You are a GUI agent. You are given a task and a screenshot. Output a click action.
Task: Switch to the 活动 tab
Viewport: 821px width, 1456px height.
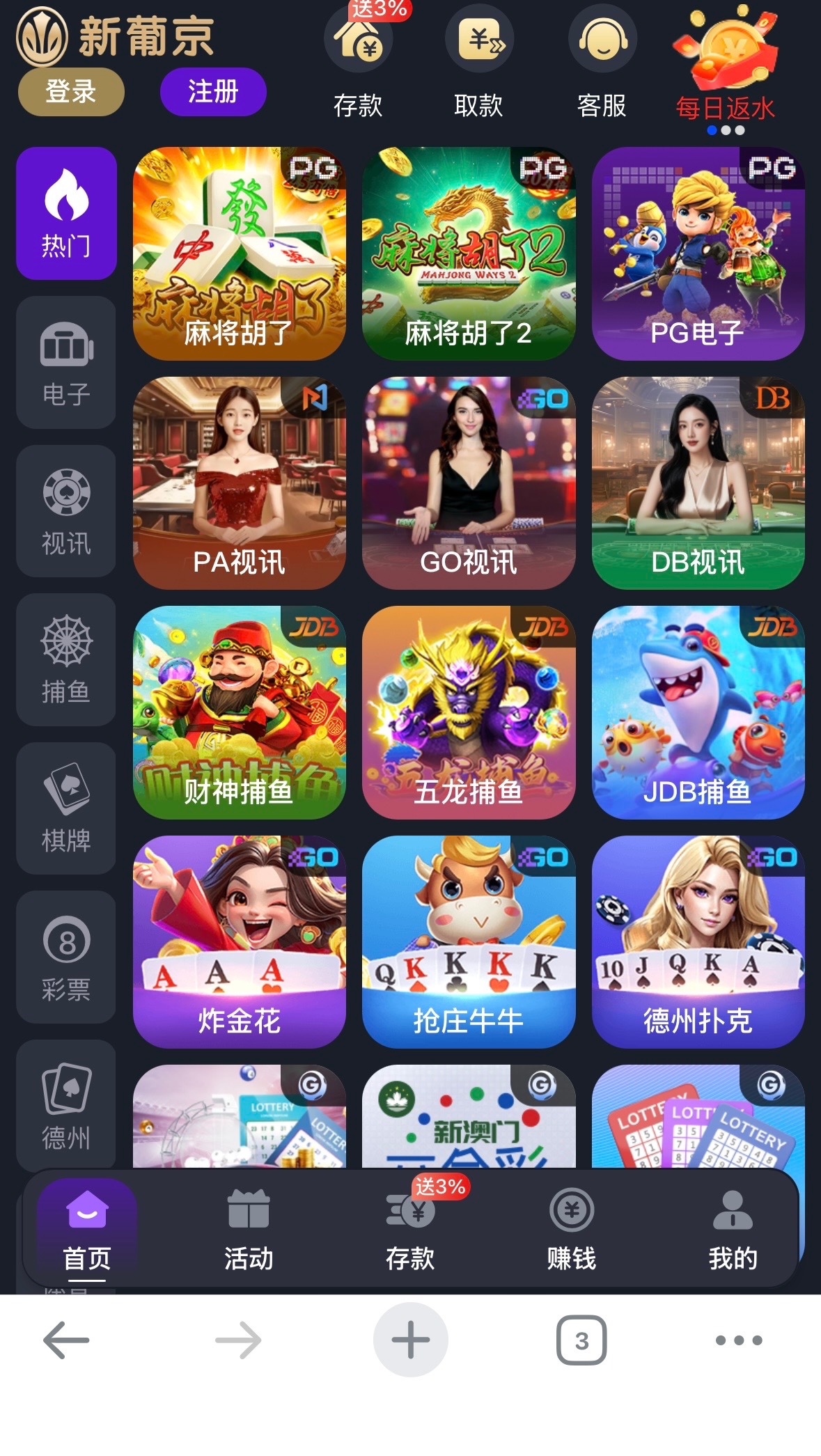249,1230
